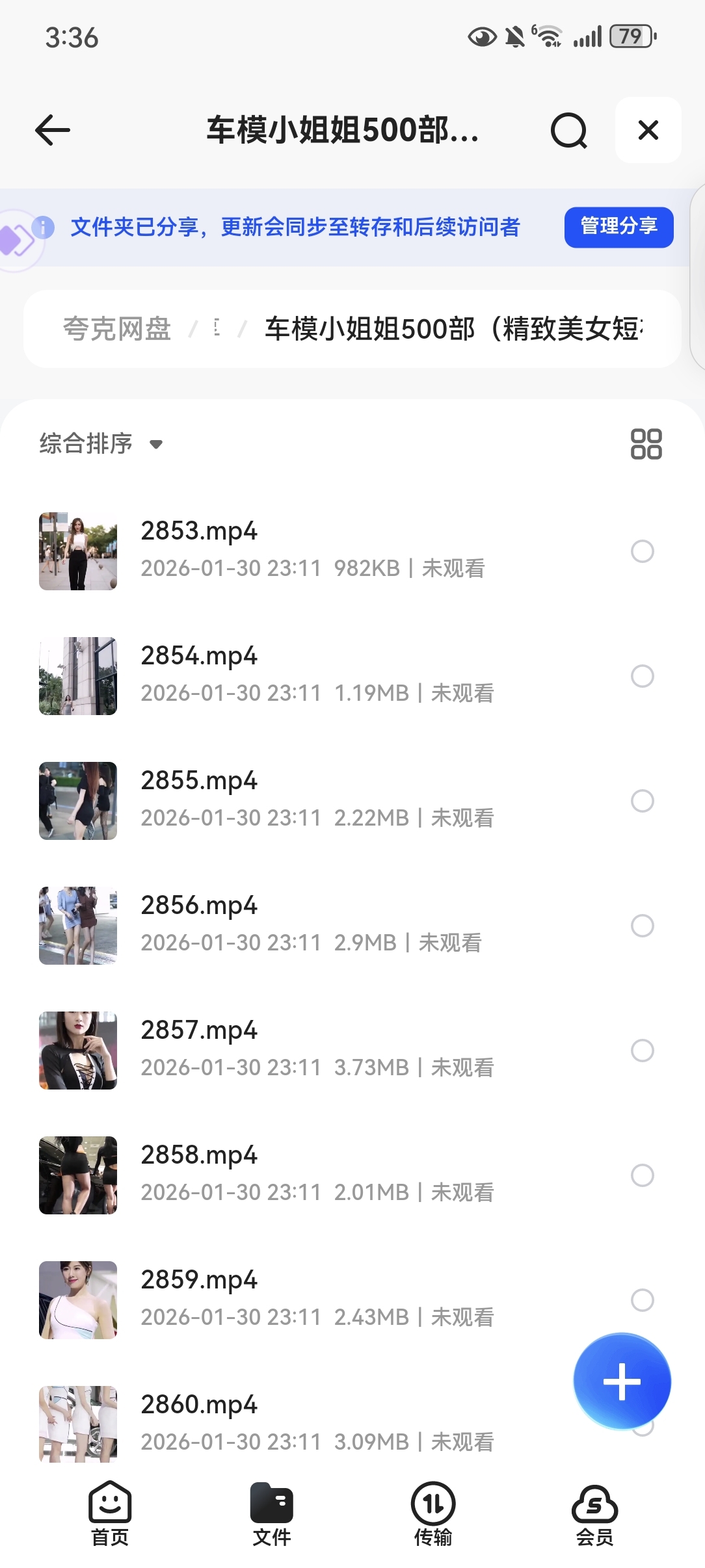Open search in this folder
The image size is (705, 1568).
tap(568, 131)
